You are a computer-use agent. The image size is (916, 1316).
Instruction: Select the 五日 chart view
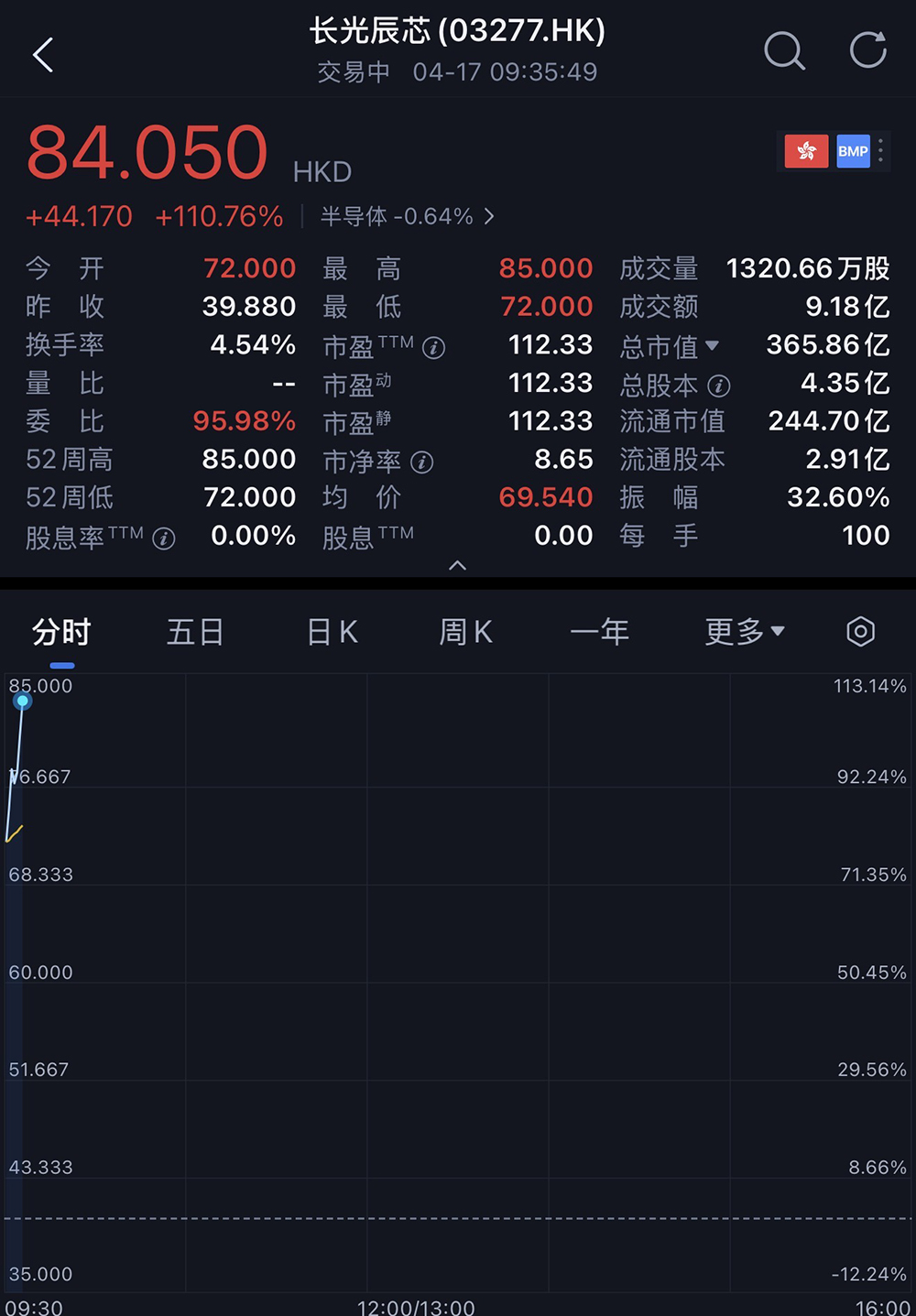pyautogui.click(x=195, y=632)
